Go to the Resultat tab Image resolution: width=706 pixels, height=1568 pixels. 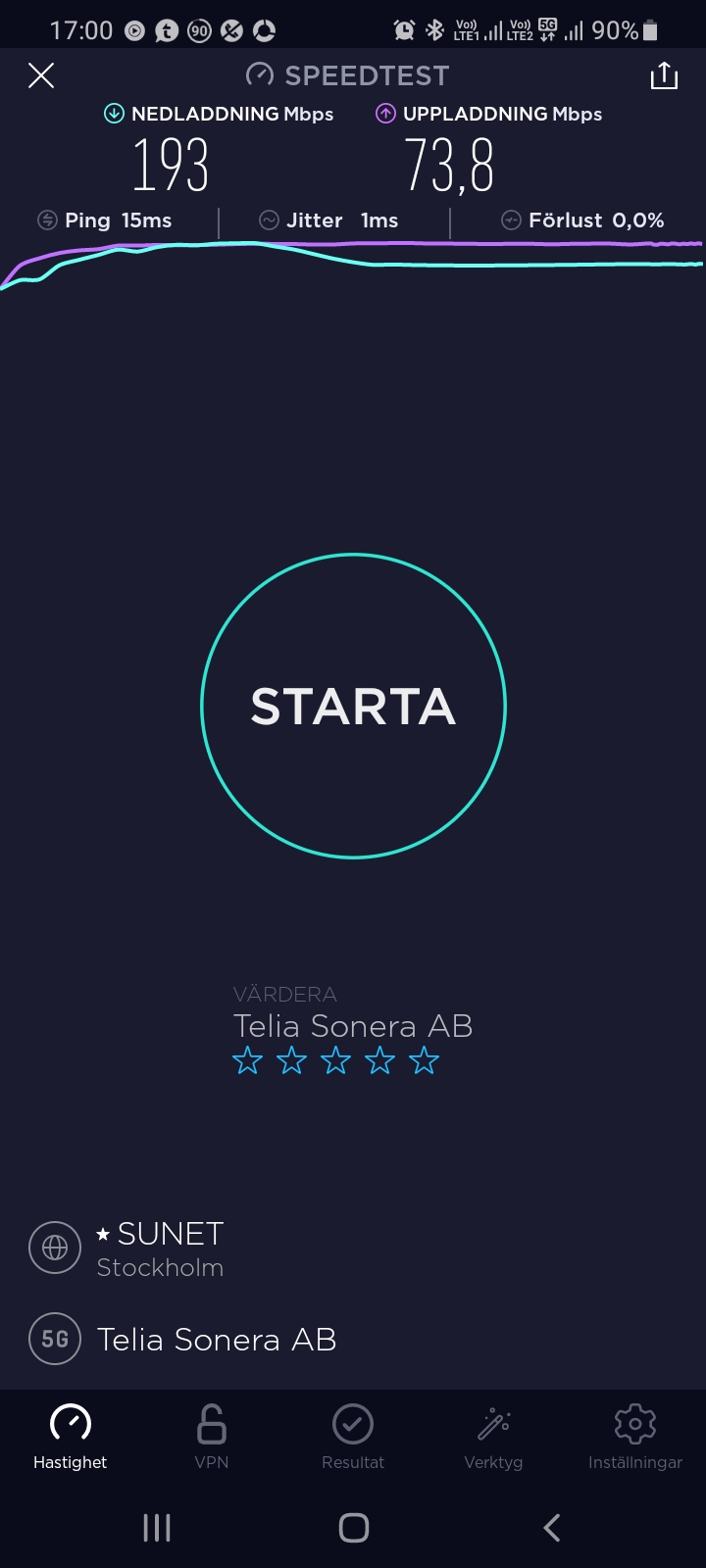353,1437
